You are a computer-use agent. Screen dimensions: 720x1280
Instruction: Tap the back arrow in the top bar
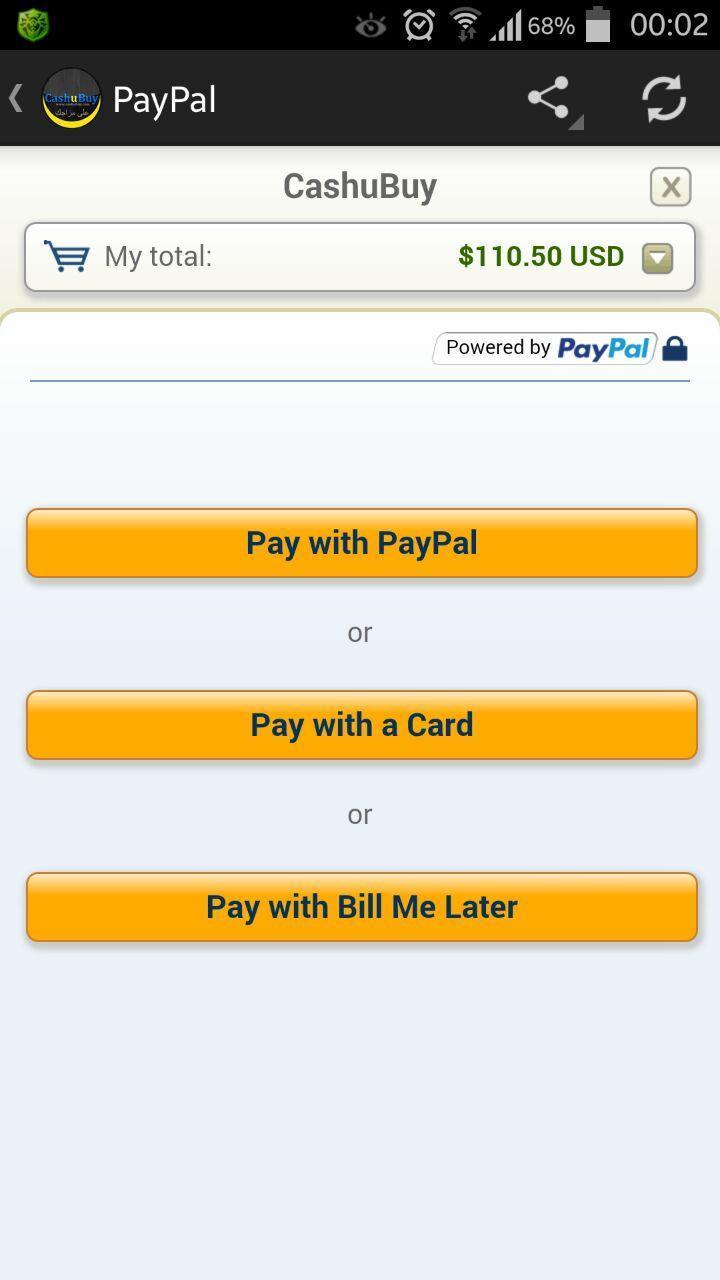[x=14, y=98]
